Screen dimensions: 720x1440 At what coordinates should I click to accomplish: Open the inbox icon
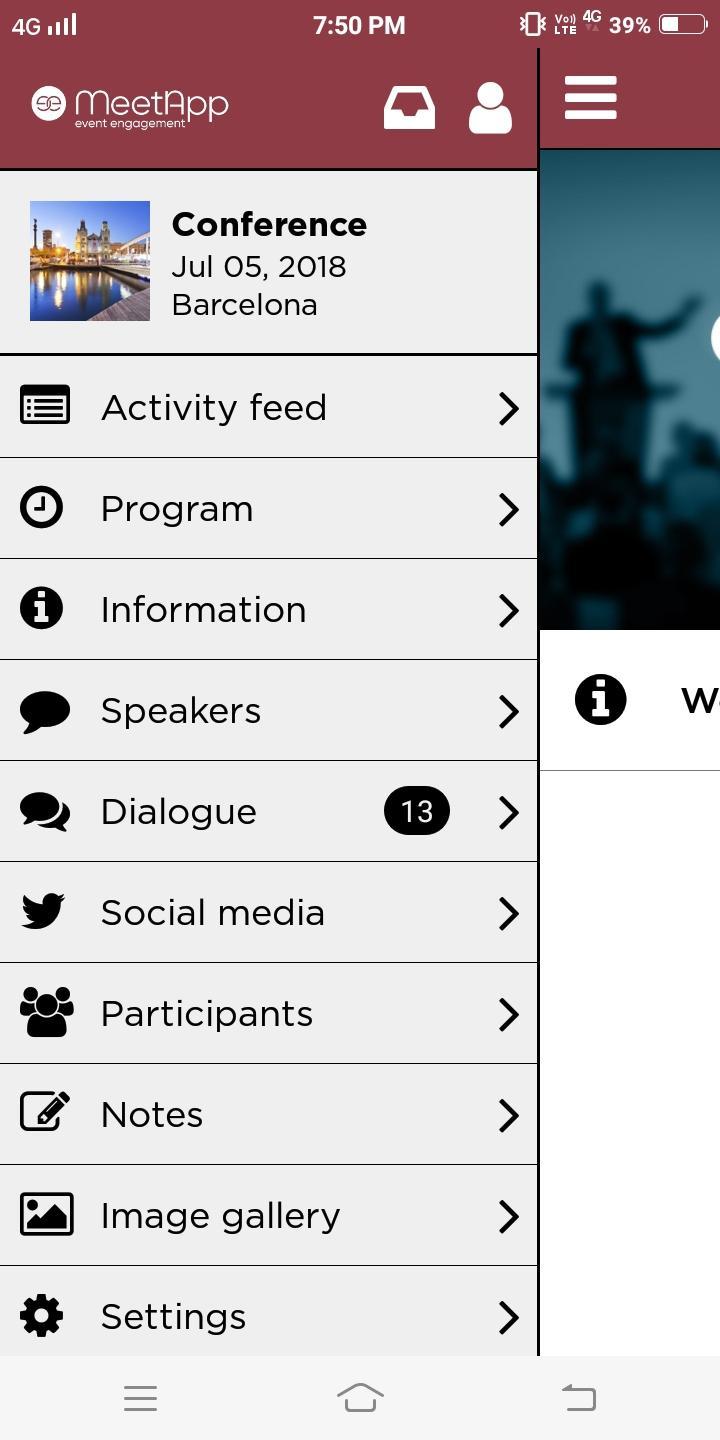409,107
